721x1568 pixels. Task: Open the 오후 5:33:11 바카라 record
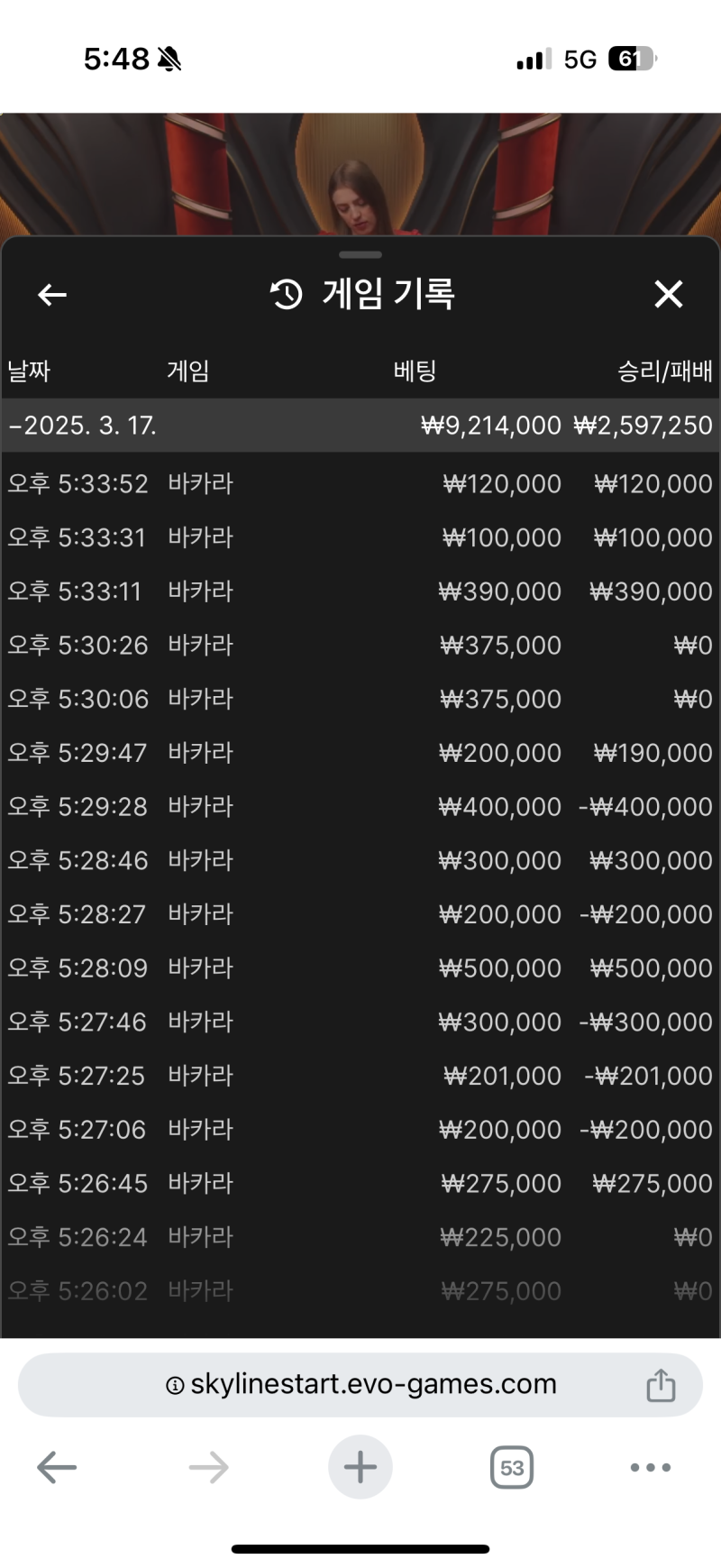coord(360,591)
